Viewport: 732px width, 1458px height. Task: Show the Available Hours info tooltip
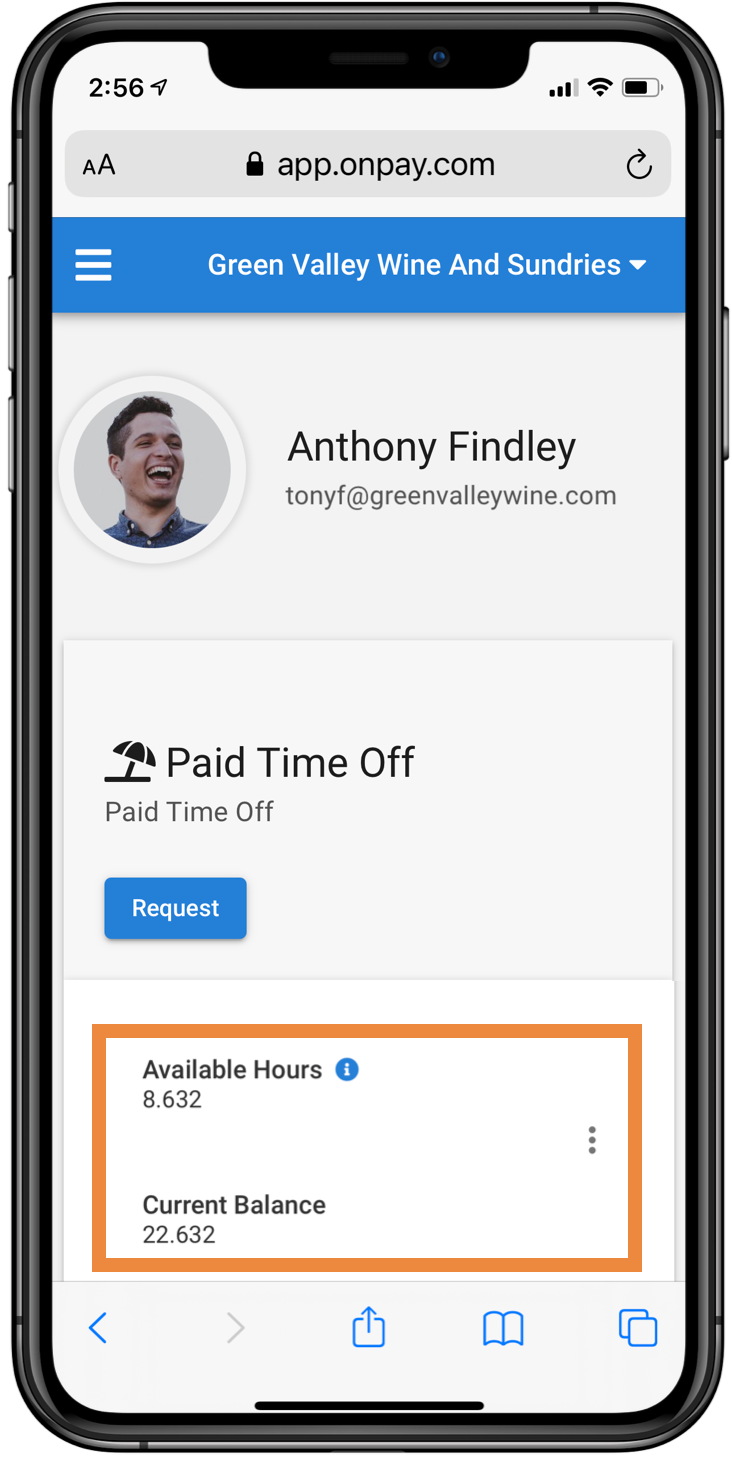(x=347, y=1069)
